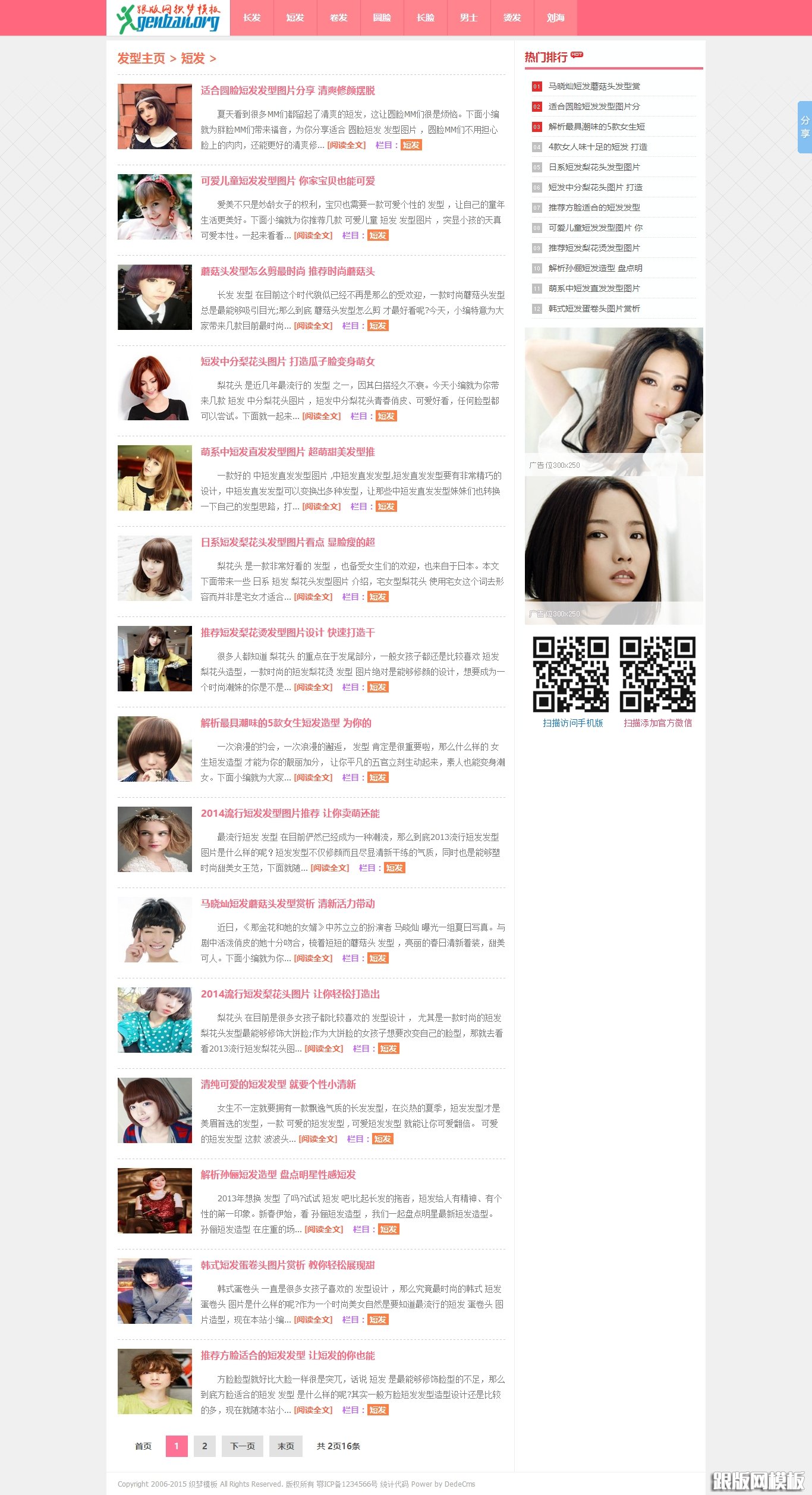Open article 推荐方脸适合的短发发型
This screenshot has width=812, height=1495.
(x=288, y=1355)
